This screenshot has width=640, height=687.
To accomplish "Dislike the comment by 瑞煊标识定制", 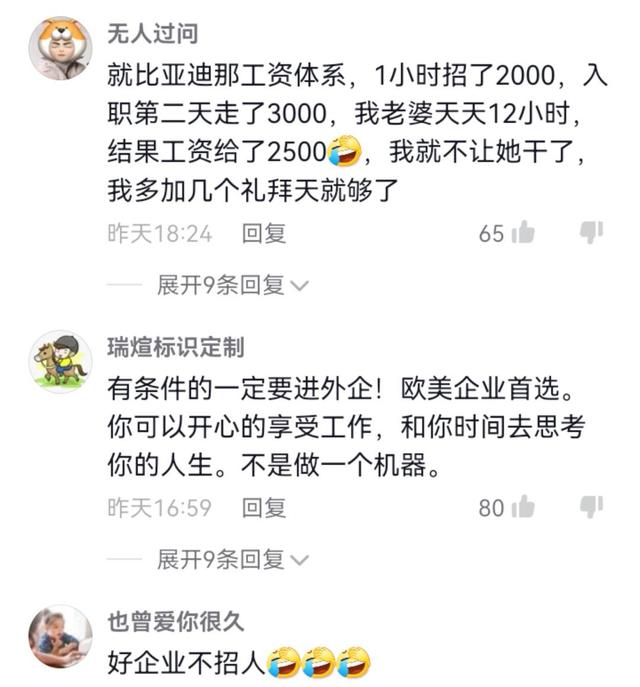I will pyautogui.click(x=591, y=507).
